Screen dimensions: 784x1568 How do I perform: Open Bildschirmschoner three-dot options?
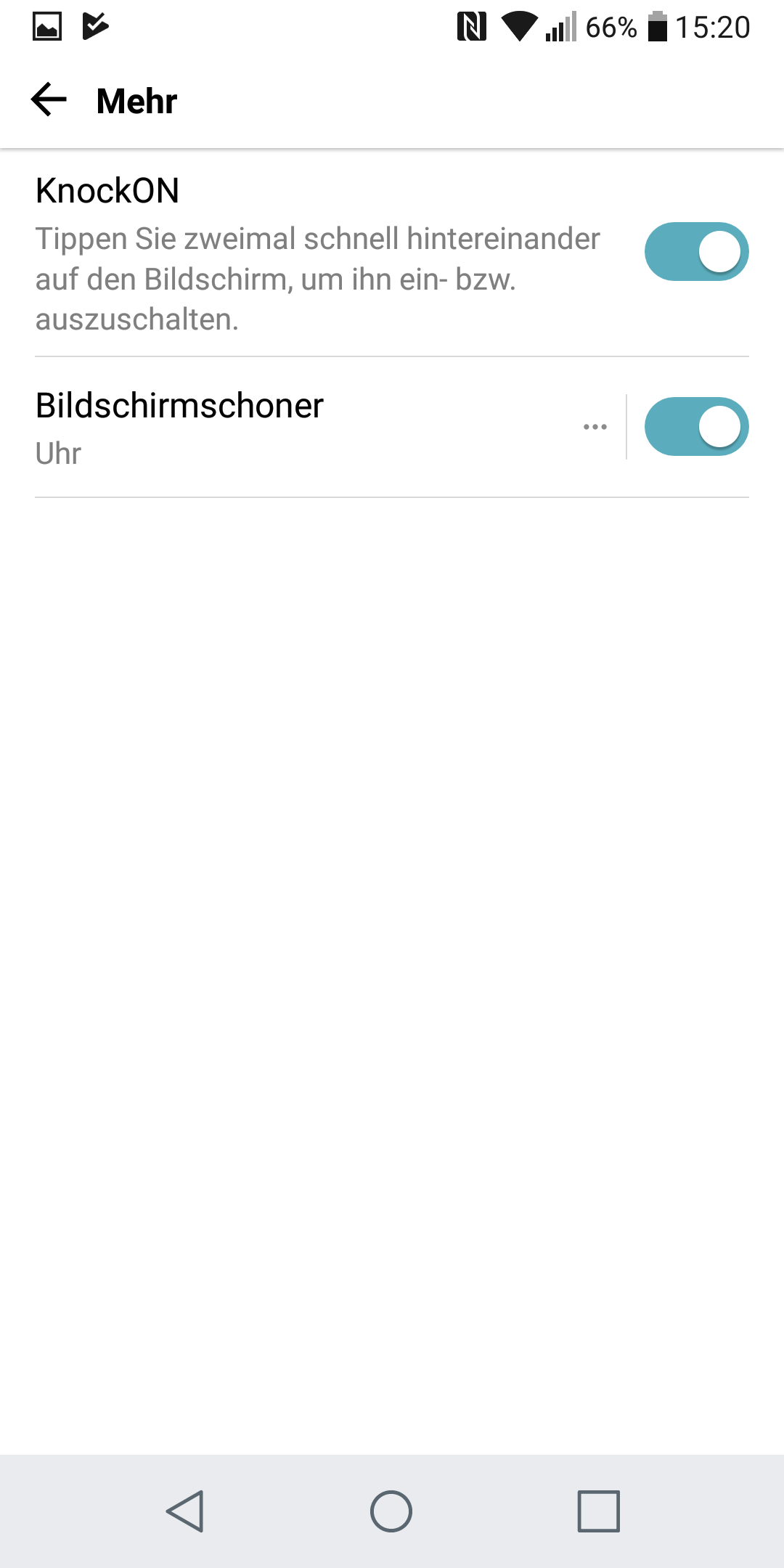(x=595, y=427)
